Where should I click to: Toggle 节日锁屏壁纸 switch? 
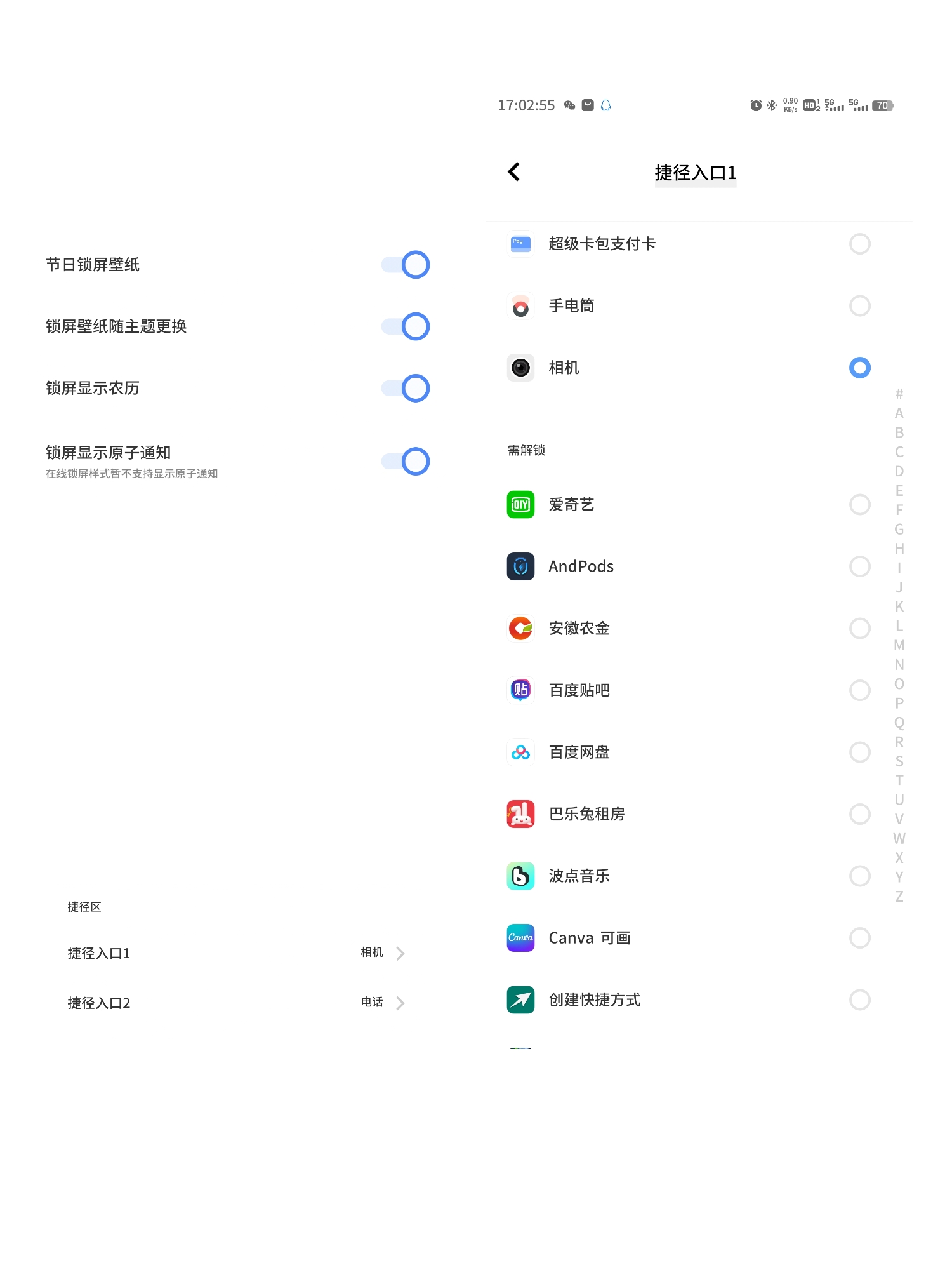(x=406, y=265)
